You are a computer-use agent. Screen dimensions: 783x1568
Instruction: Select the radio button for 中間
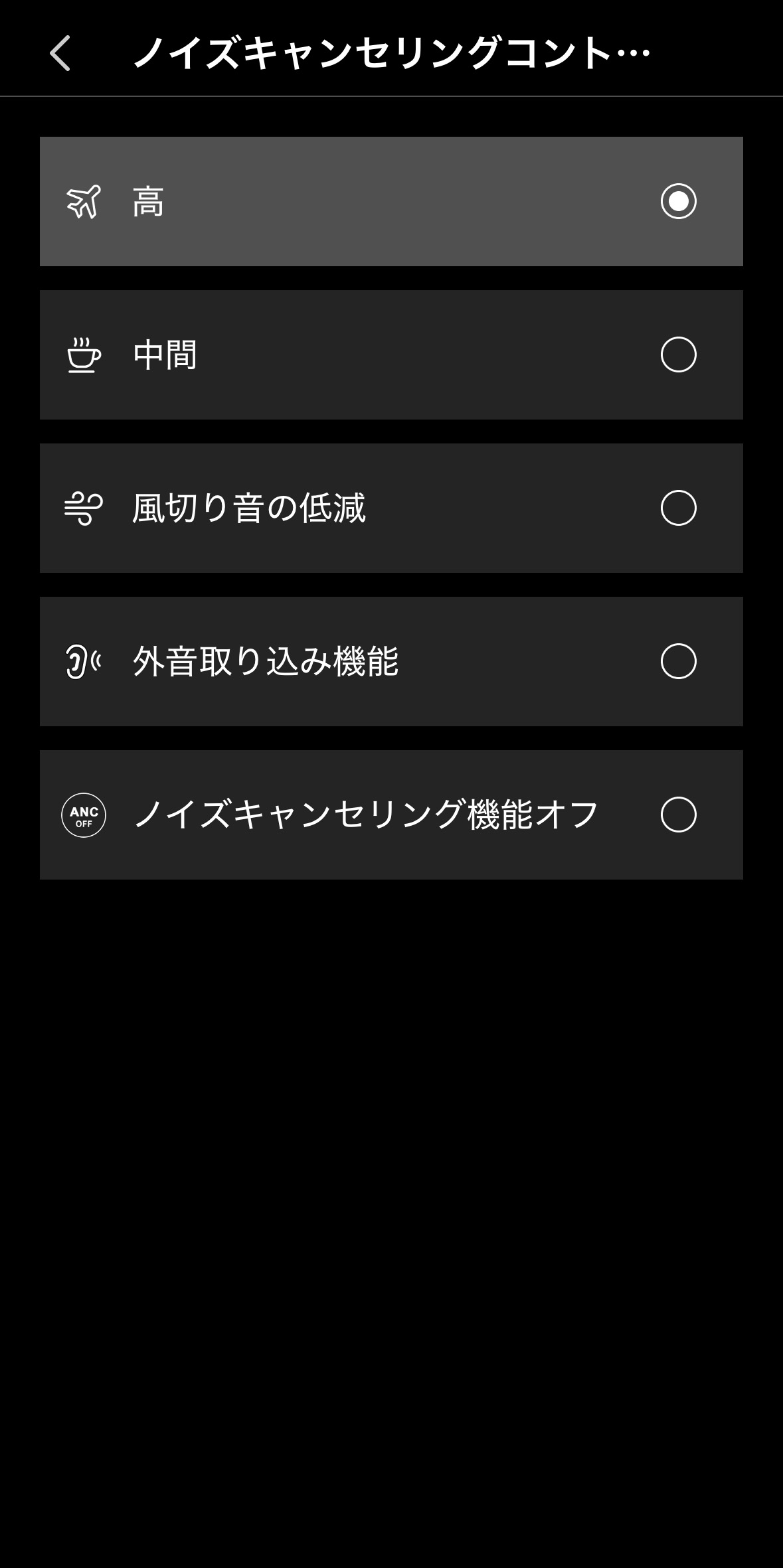pos(679,356)
